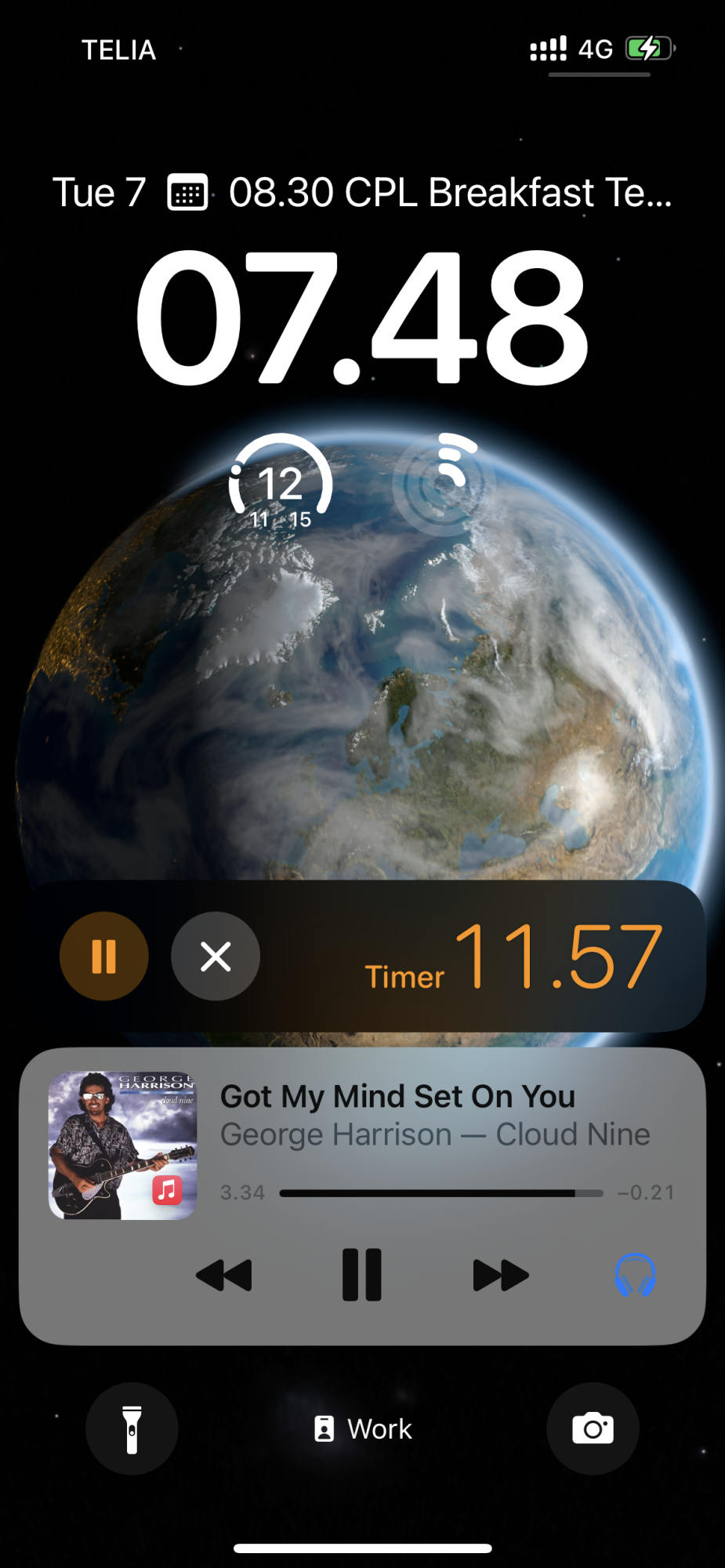Tap the song progress bar
Image resolution: width=725 pixels, height=1568 pixels.
point(441,1193)
